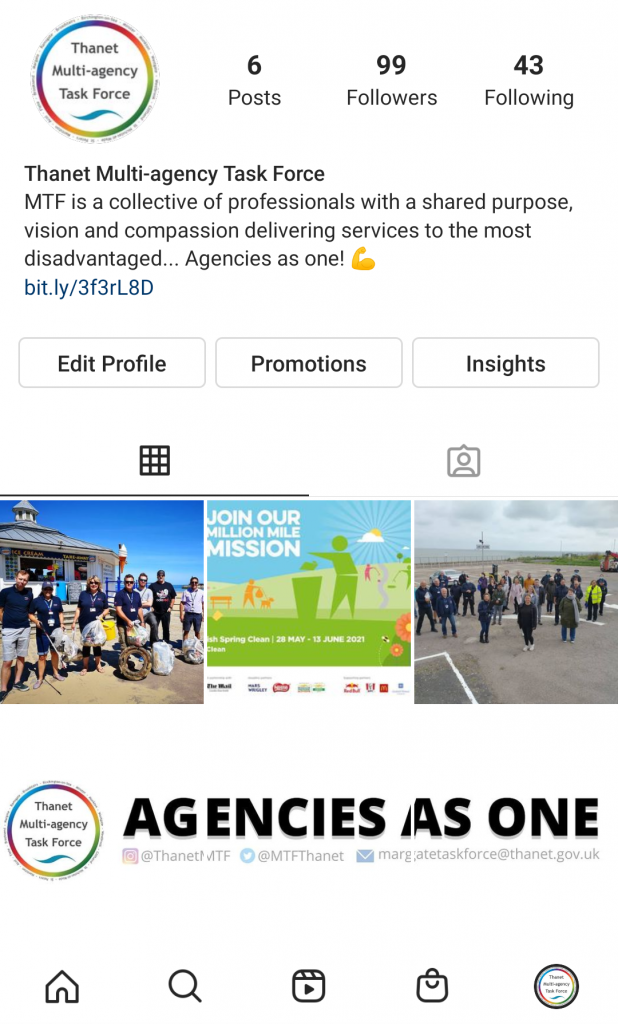View account Insights

505,363
